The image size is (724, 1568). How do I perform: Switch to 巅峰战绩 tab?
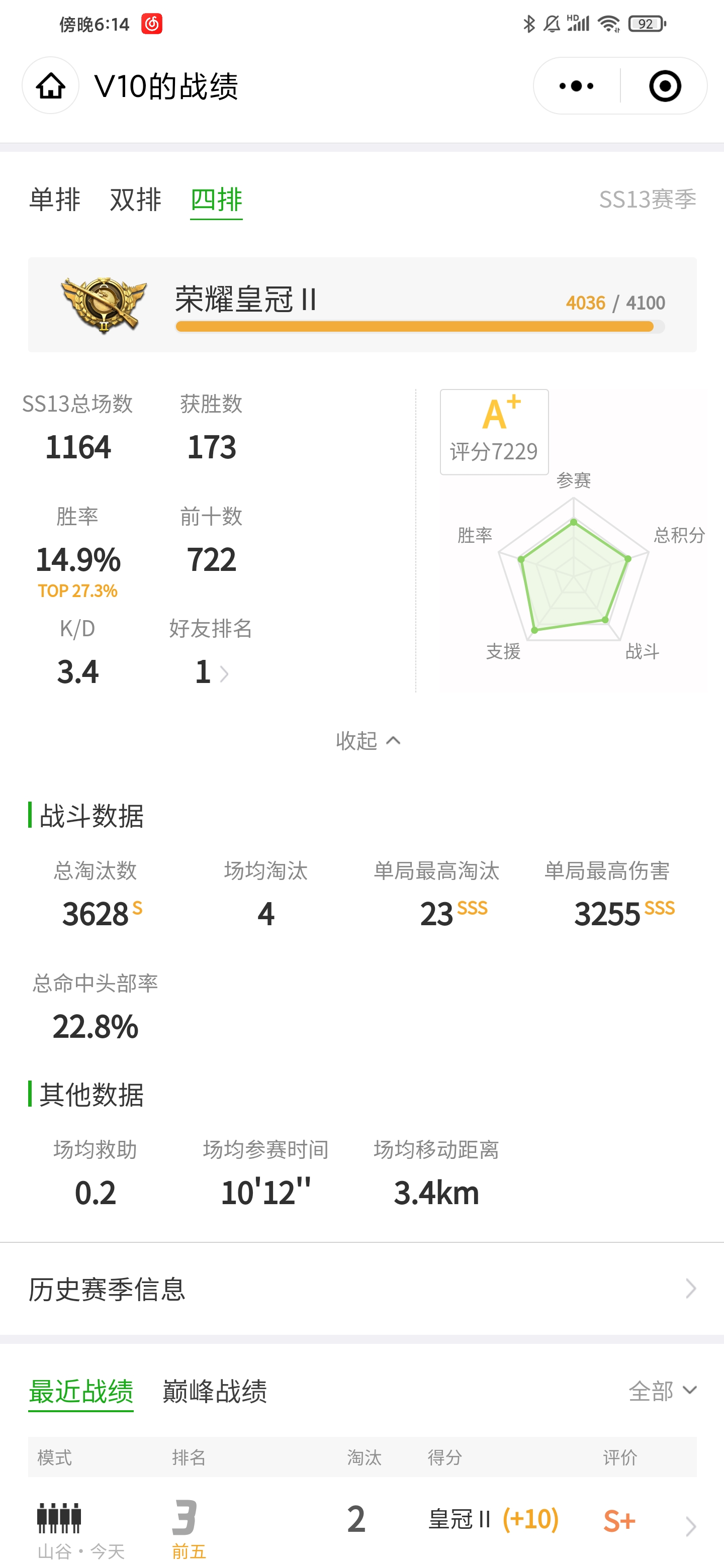(x=214, y=1392)
